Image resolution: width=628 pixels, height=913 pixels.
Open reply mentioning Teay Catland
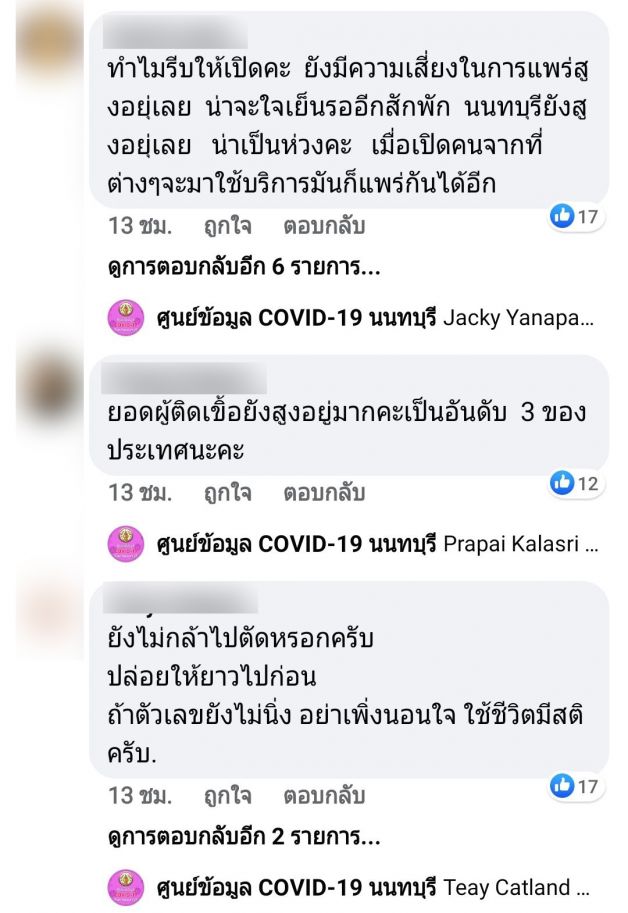[350, 887]
